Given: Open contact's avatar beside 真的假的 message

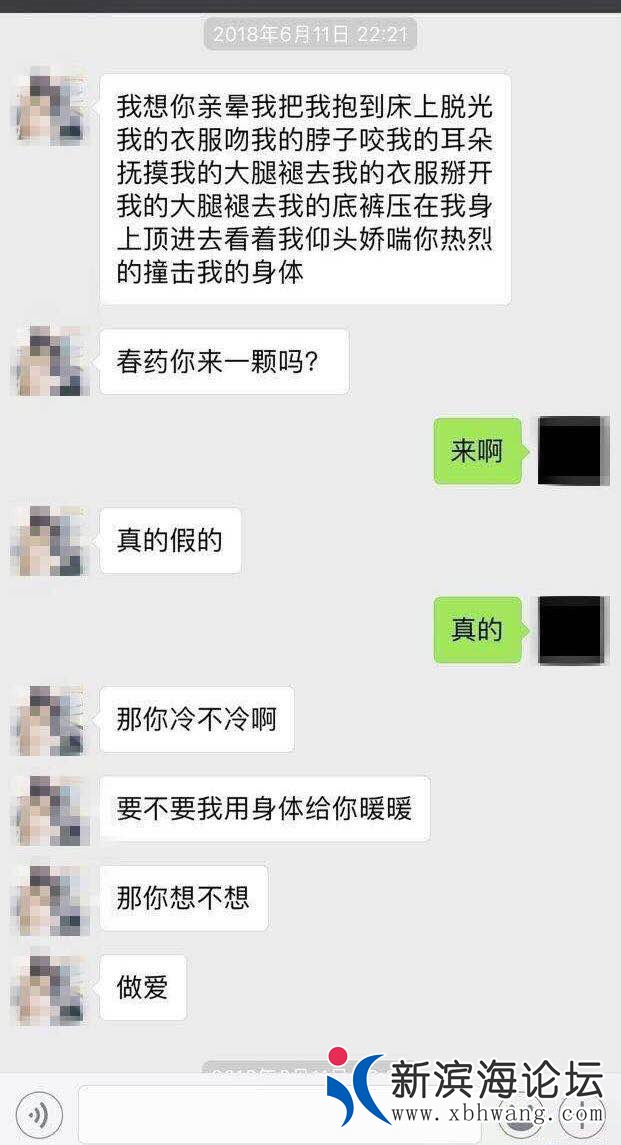Looking at the screenshot, I should tap(50, 541).
